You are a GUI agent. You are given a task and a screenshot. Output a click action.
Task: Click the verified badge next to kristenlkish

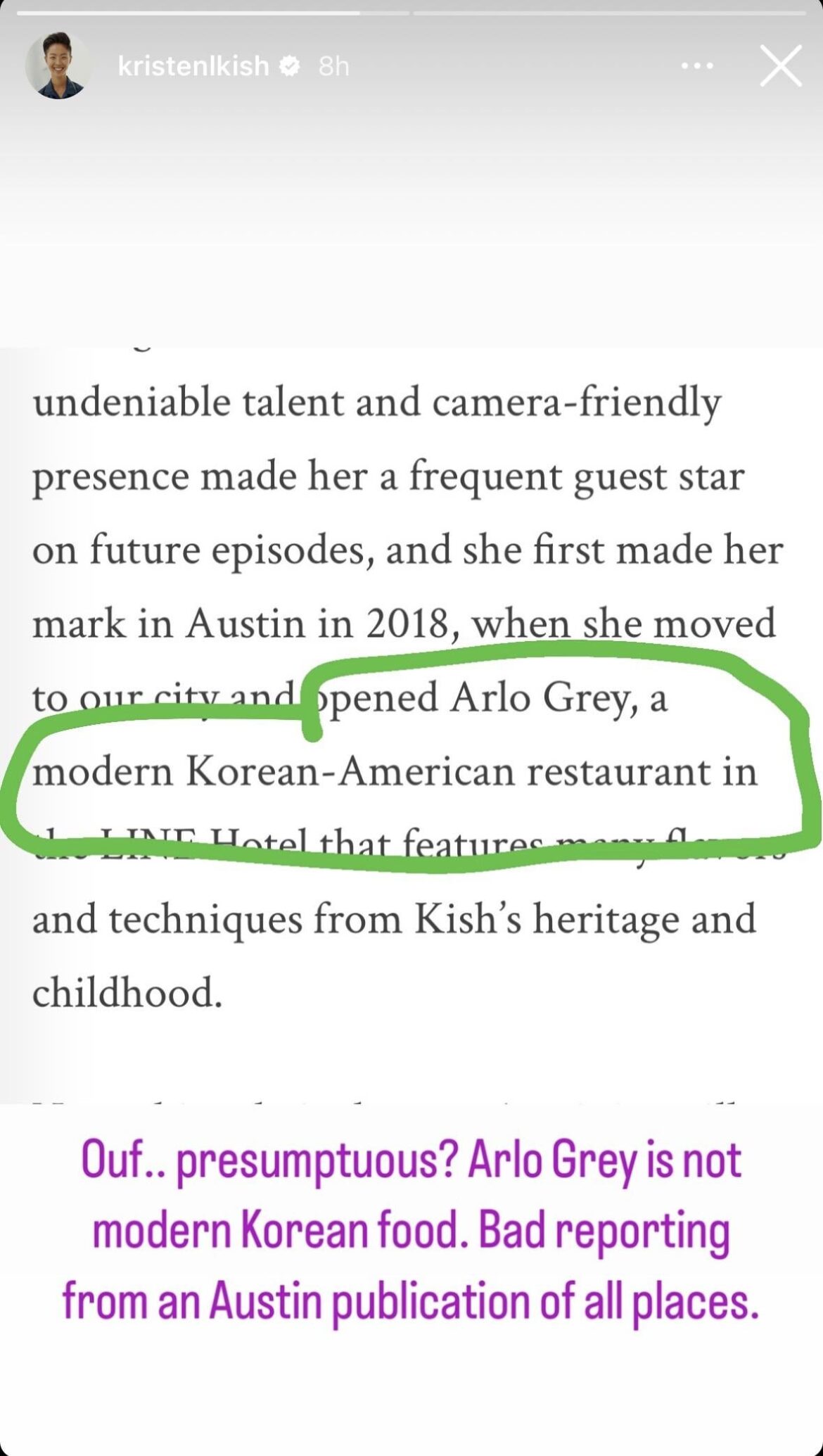point(291,65)
